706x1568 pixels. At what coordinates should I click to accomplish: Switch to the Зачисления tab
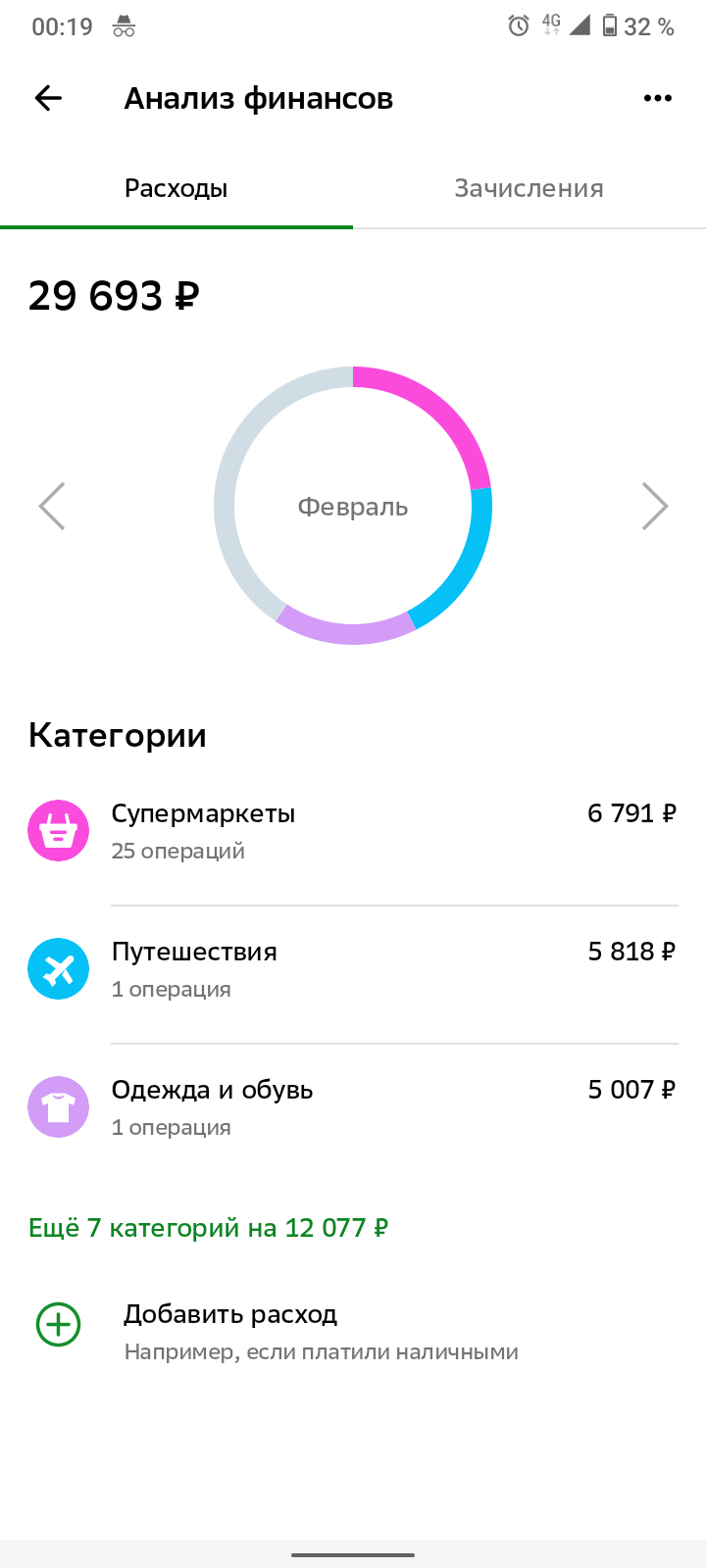(x=529, y=188)
